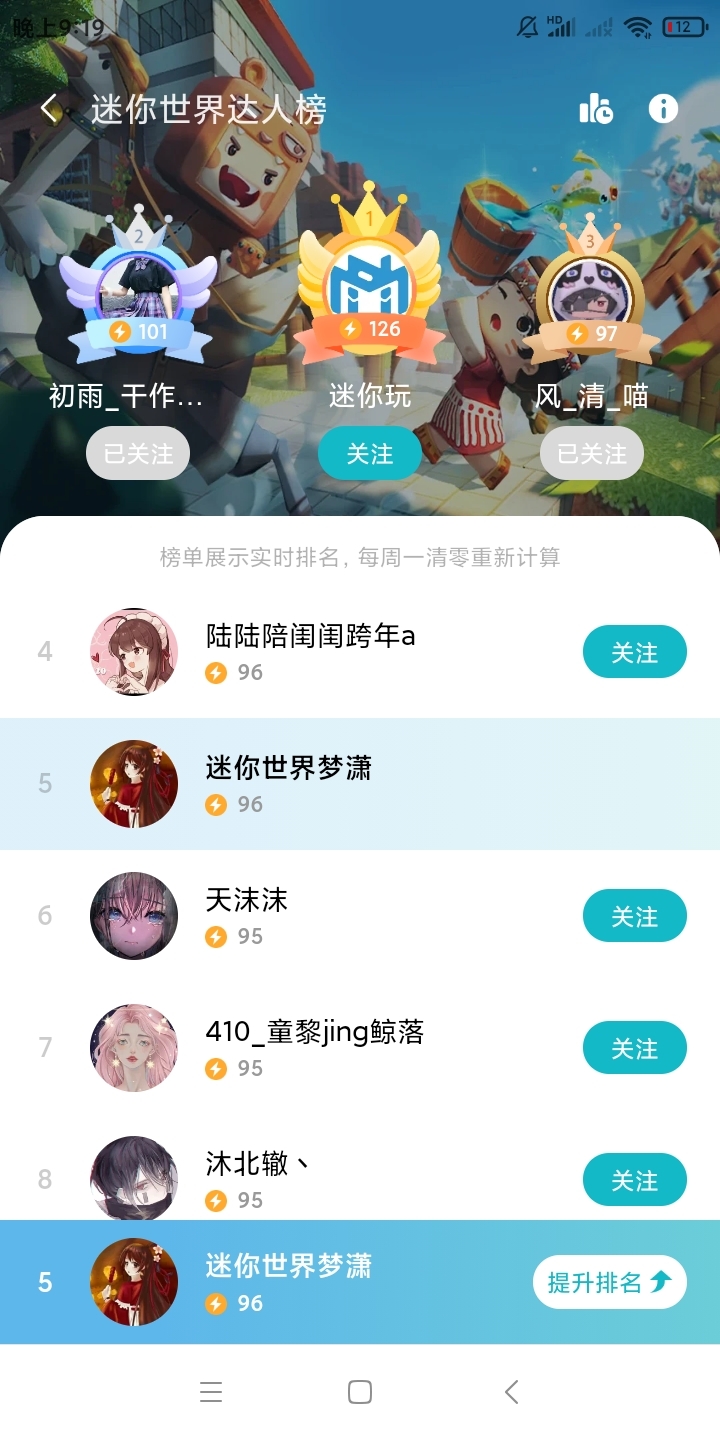Screen dimensions: 720x1440
Task: Follow 天沫沫
Action: (634, 916)
